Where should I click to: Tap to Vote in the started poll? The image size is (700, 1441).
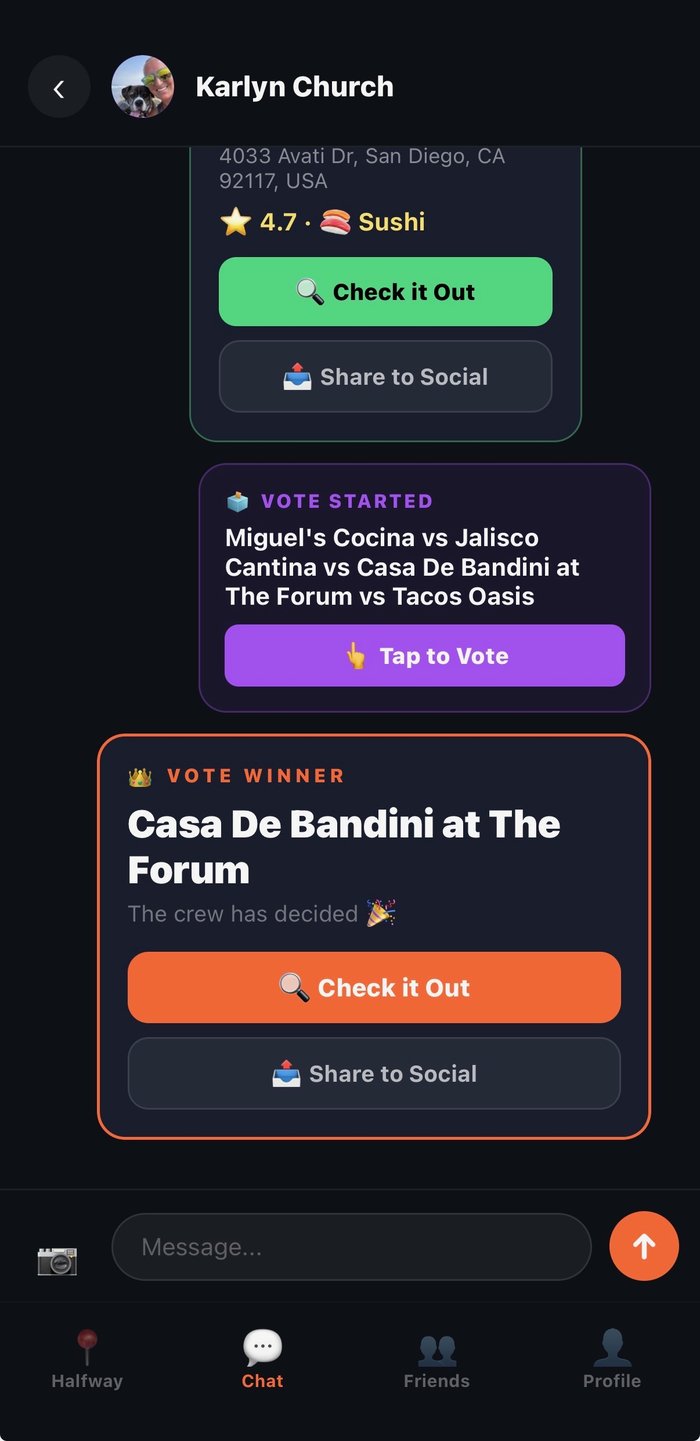tap(424, 656)
